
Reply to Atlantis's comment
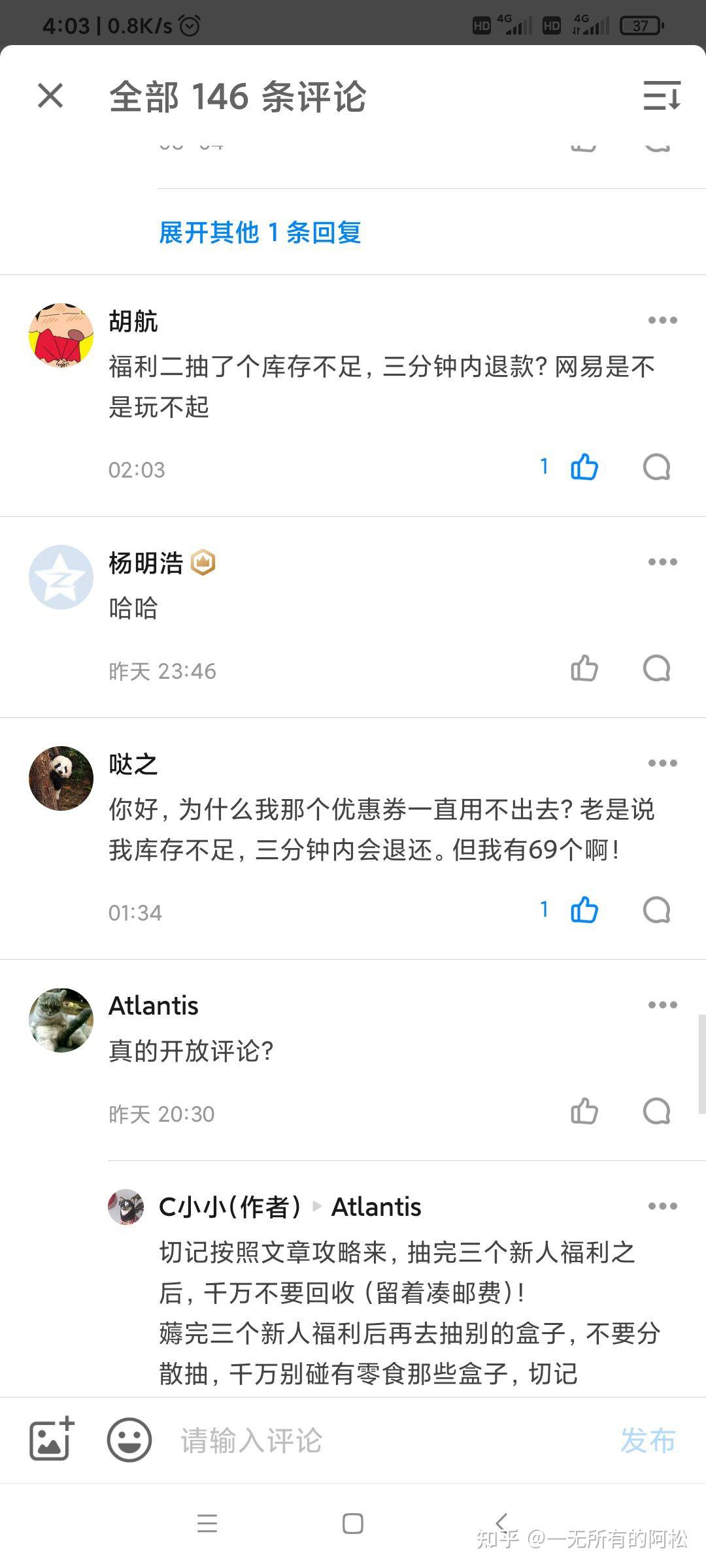[x=656, y=1111]
